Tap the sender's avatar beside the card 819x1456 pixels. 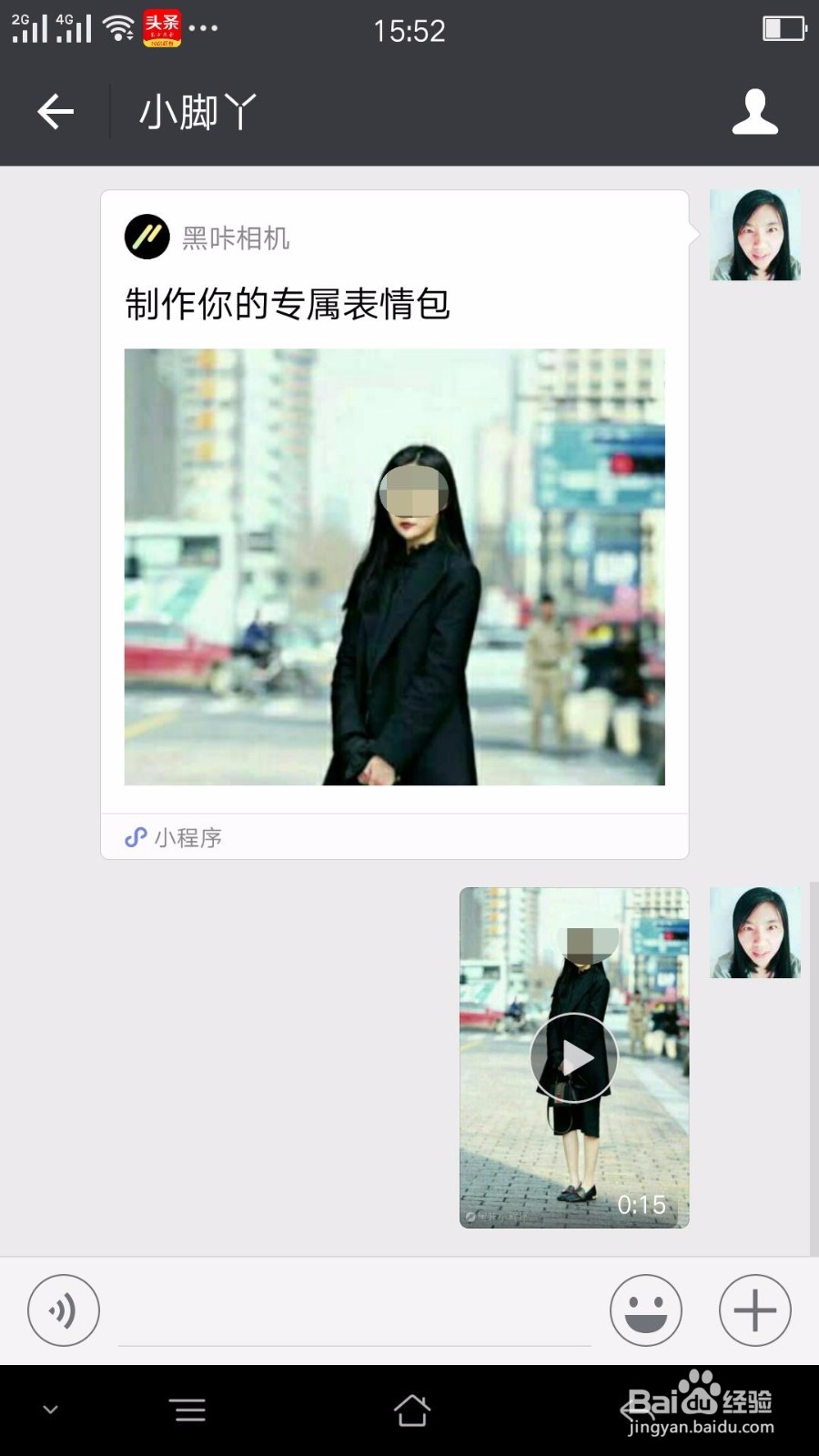(x=755, y=234)
